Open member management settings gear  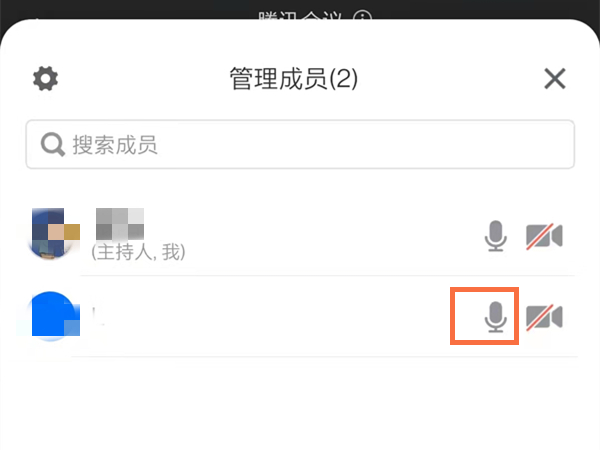[45, 79]
